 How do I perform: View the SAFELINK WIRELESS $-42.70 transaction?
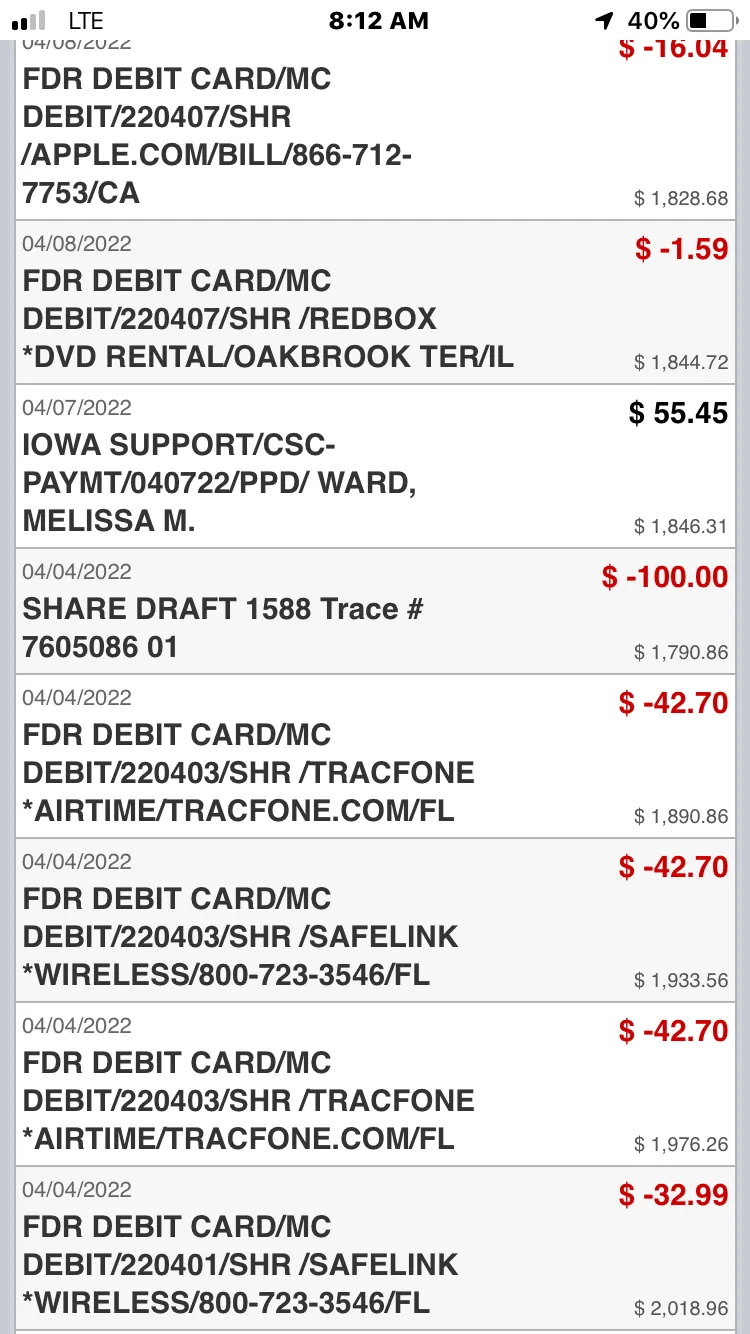tap(375, 920)
